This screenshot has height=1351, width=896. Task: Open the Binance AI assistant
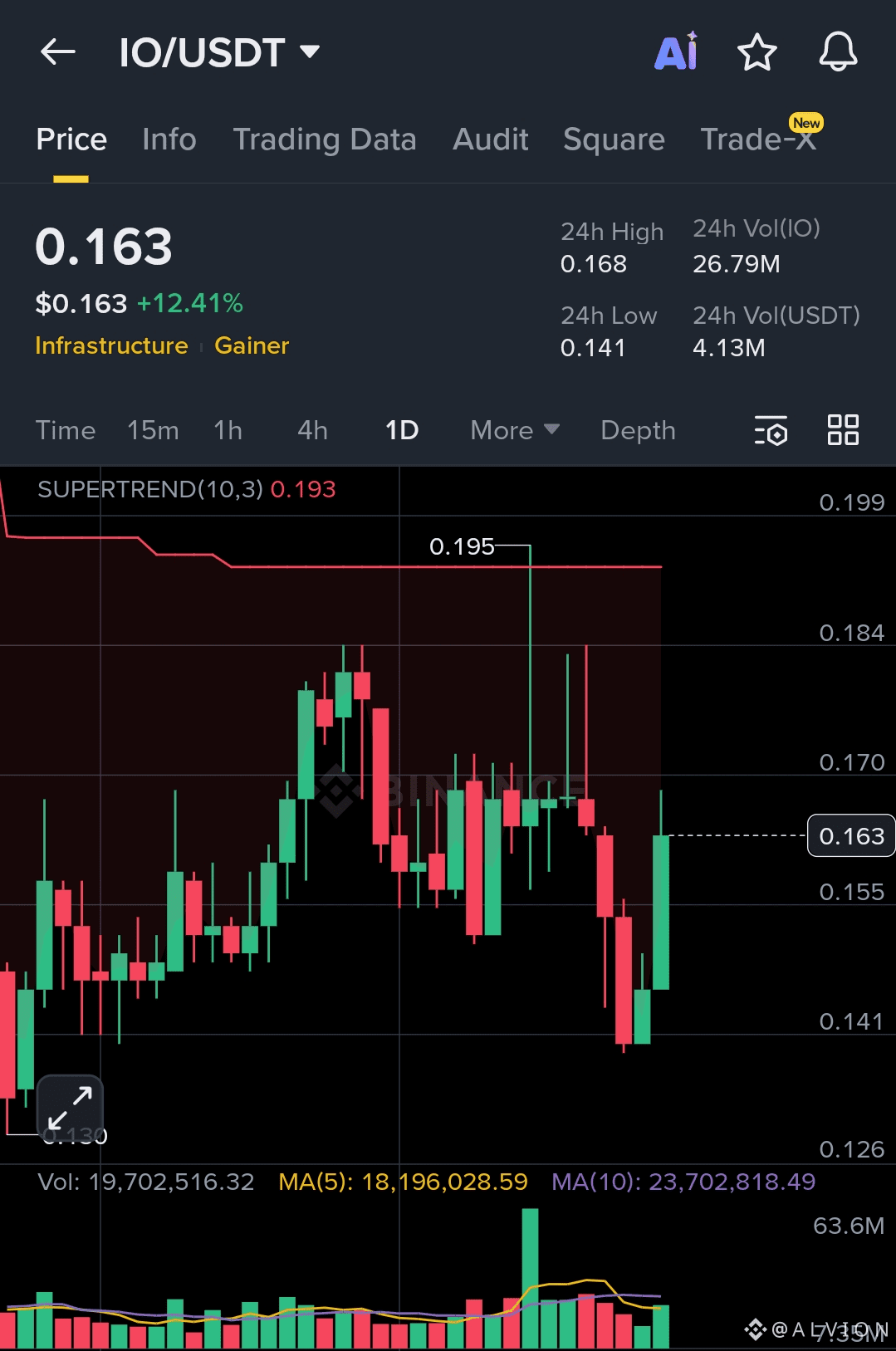675,51
